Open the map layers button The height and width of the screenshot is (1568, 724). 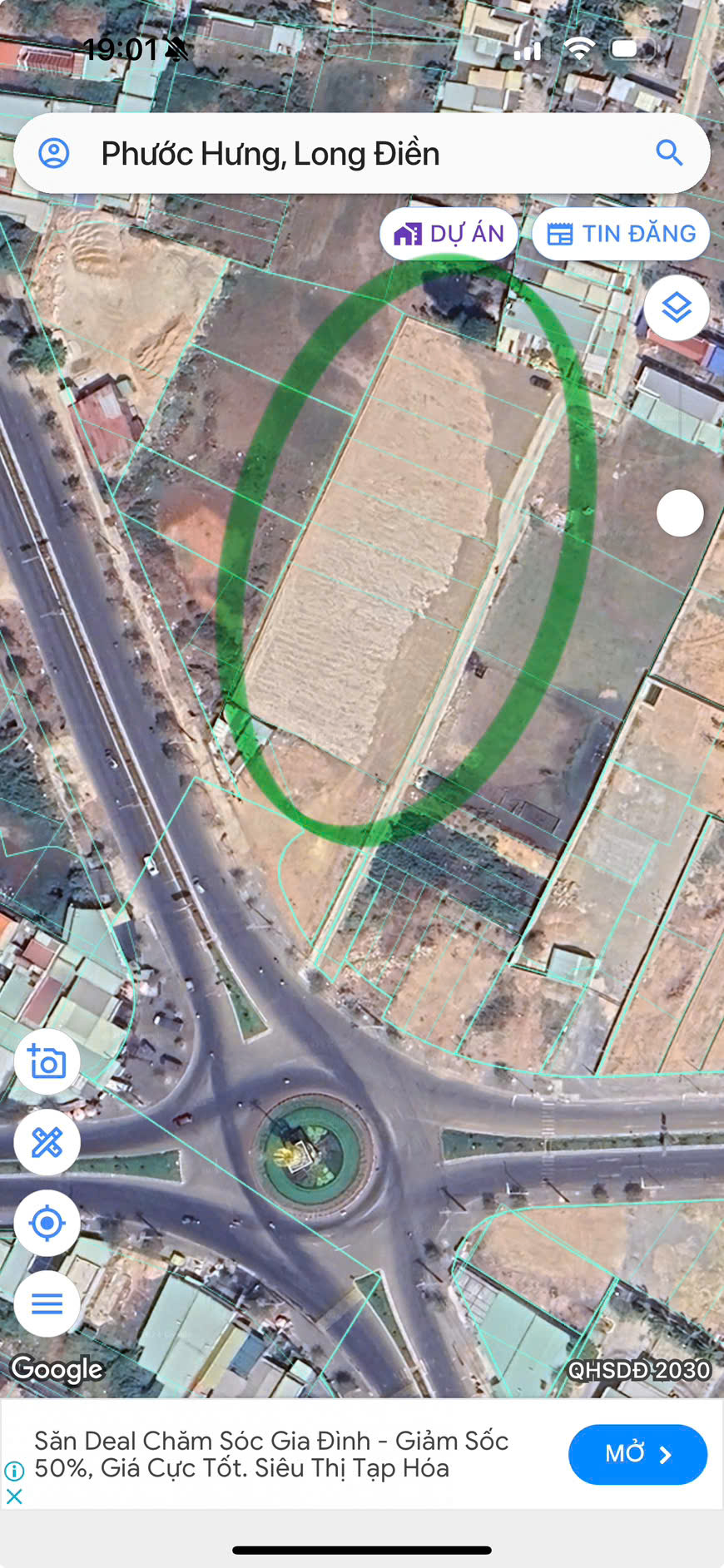(677, 308)
